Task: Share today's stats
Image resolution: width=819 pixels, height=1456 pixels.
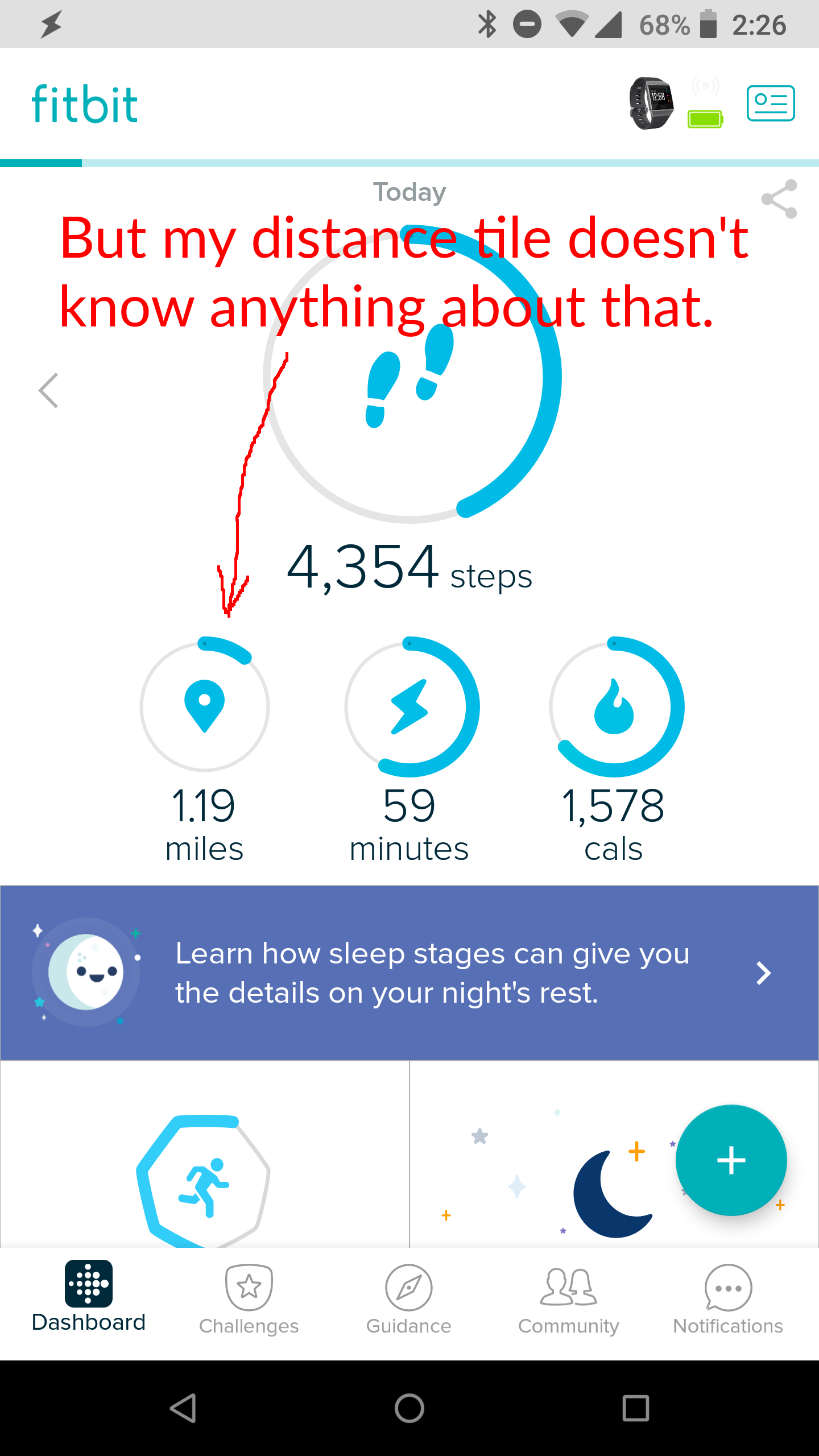Action: click(779, 199)
